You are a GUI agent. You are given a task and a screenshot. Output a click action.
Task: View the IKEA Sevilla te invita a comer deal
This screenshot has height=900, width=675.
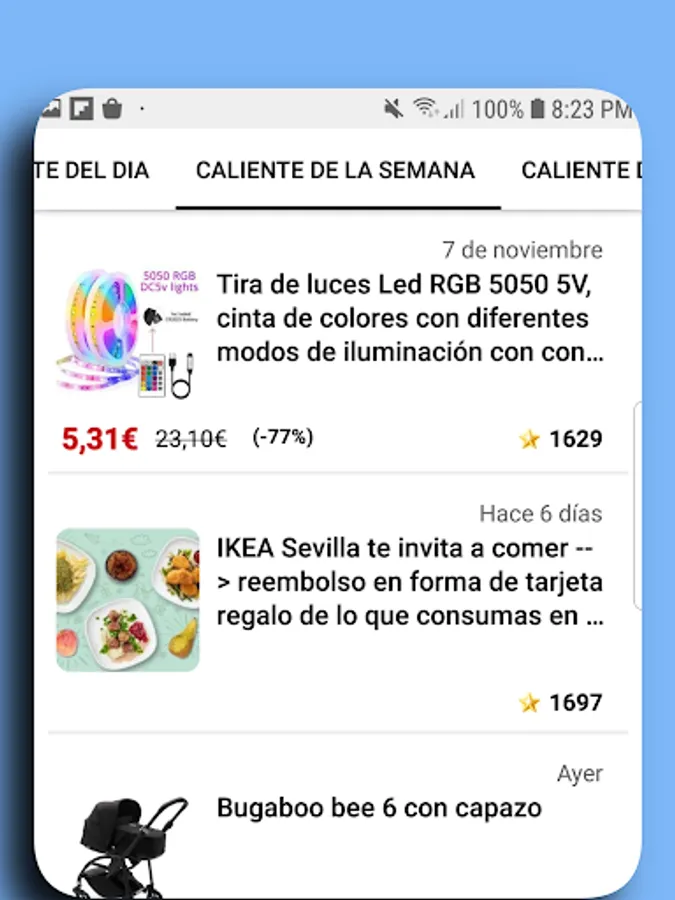pos(410,582)
